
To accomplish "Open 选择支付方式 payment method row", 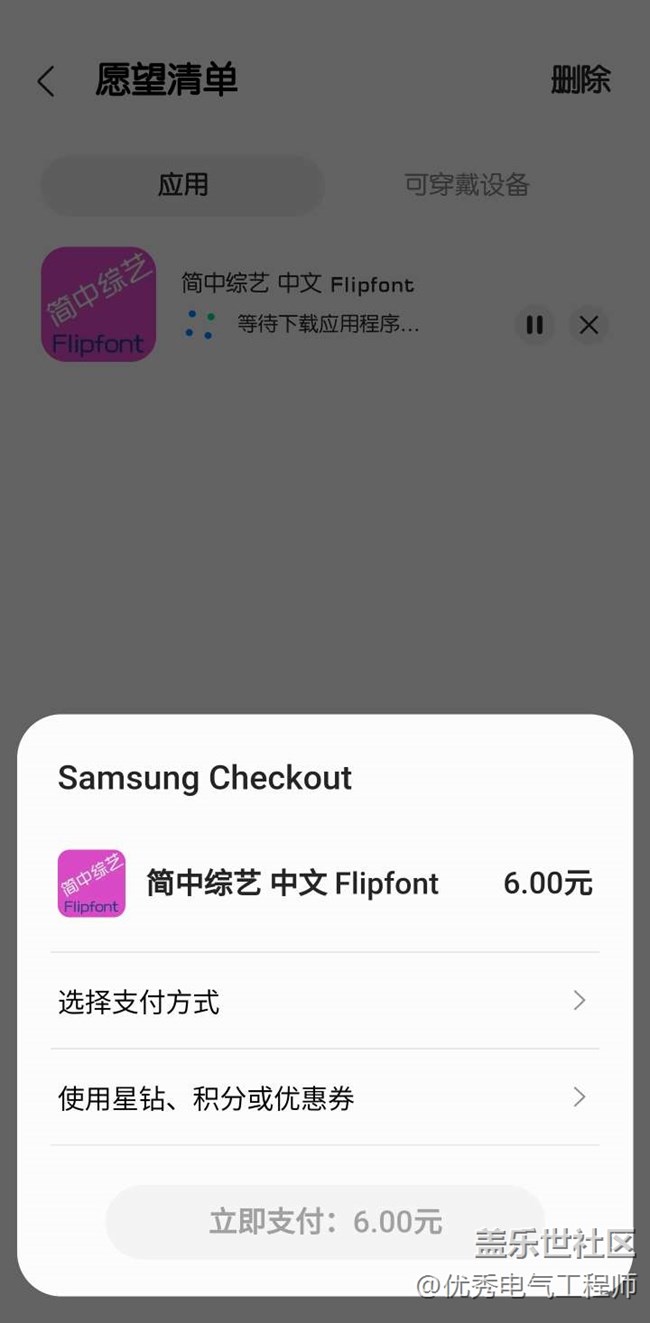I will (325, 1001).
